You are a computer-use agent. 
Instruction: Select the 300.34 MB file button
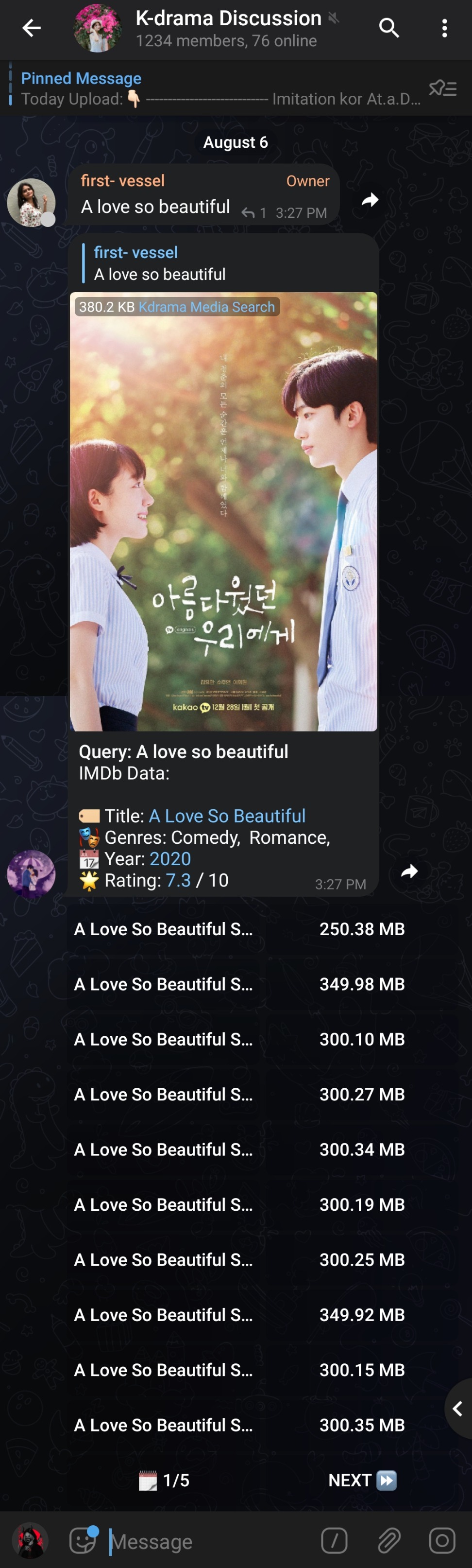click(x=239, y=1149)
